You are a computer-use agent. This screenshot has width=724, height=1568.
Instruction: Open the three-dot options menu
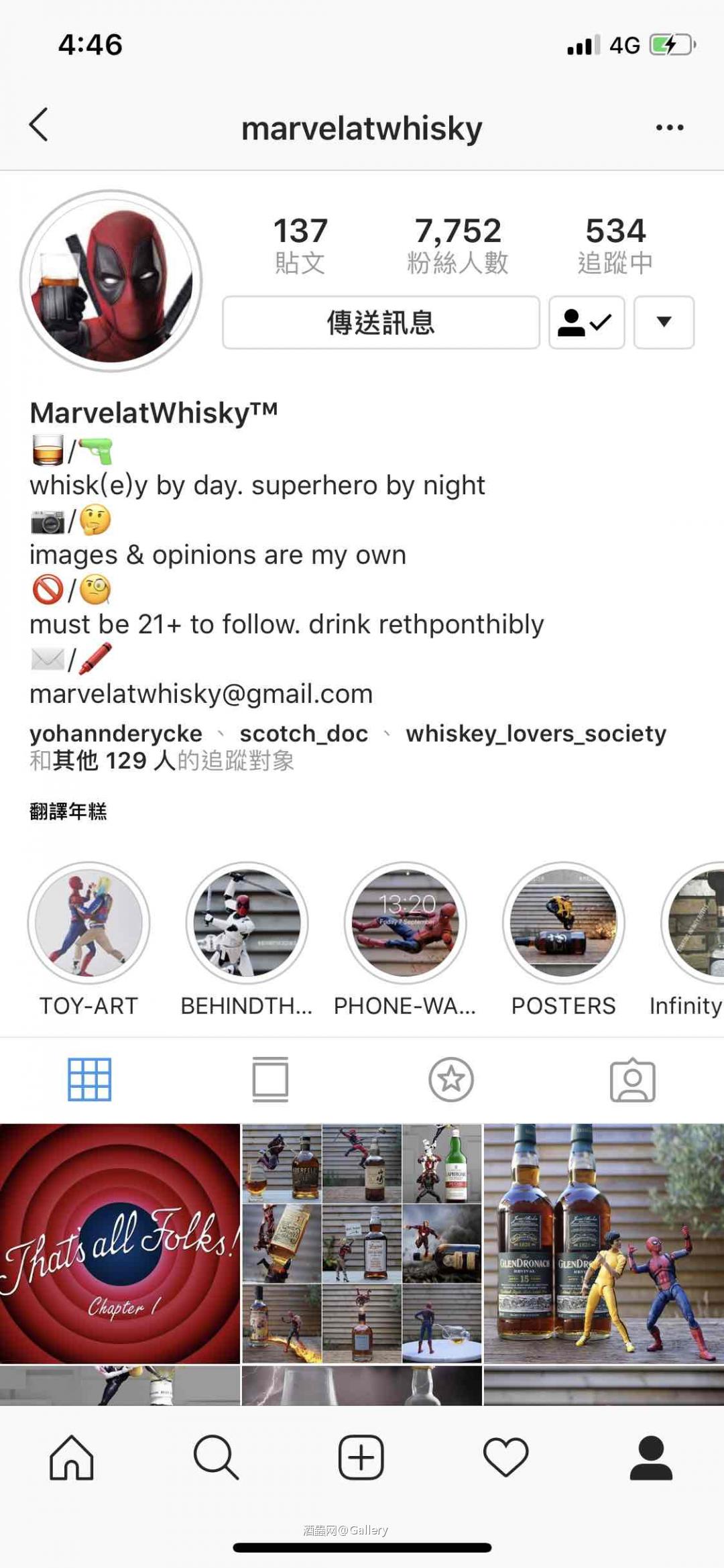[x=670, y=127]
